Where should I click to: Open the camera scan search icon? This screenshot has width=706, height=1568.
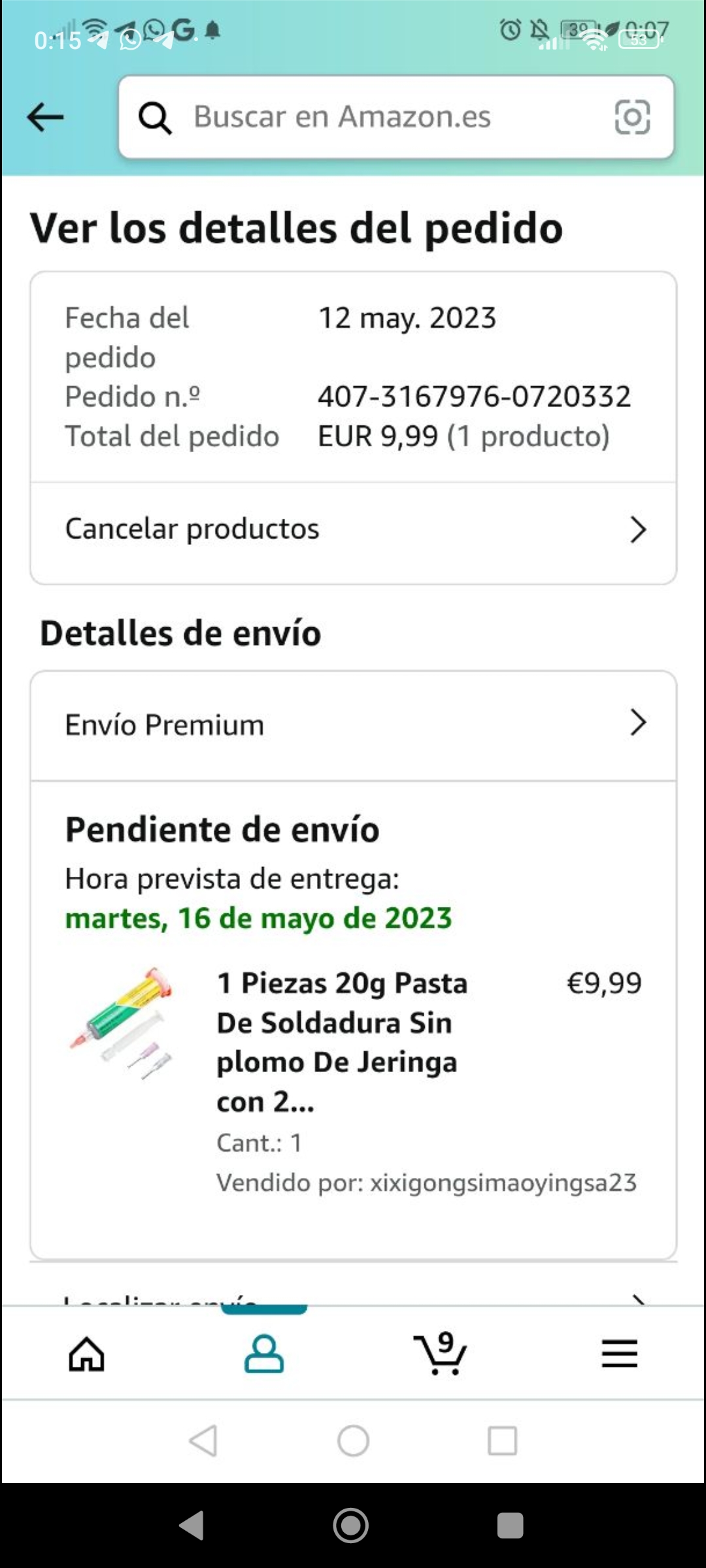pyautogui.click(x=632, y=118)
